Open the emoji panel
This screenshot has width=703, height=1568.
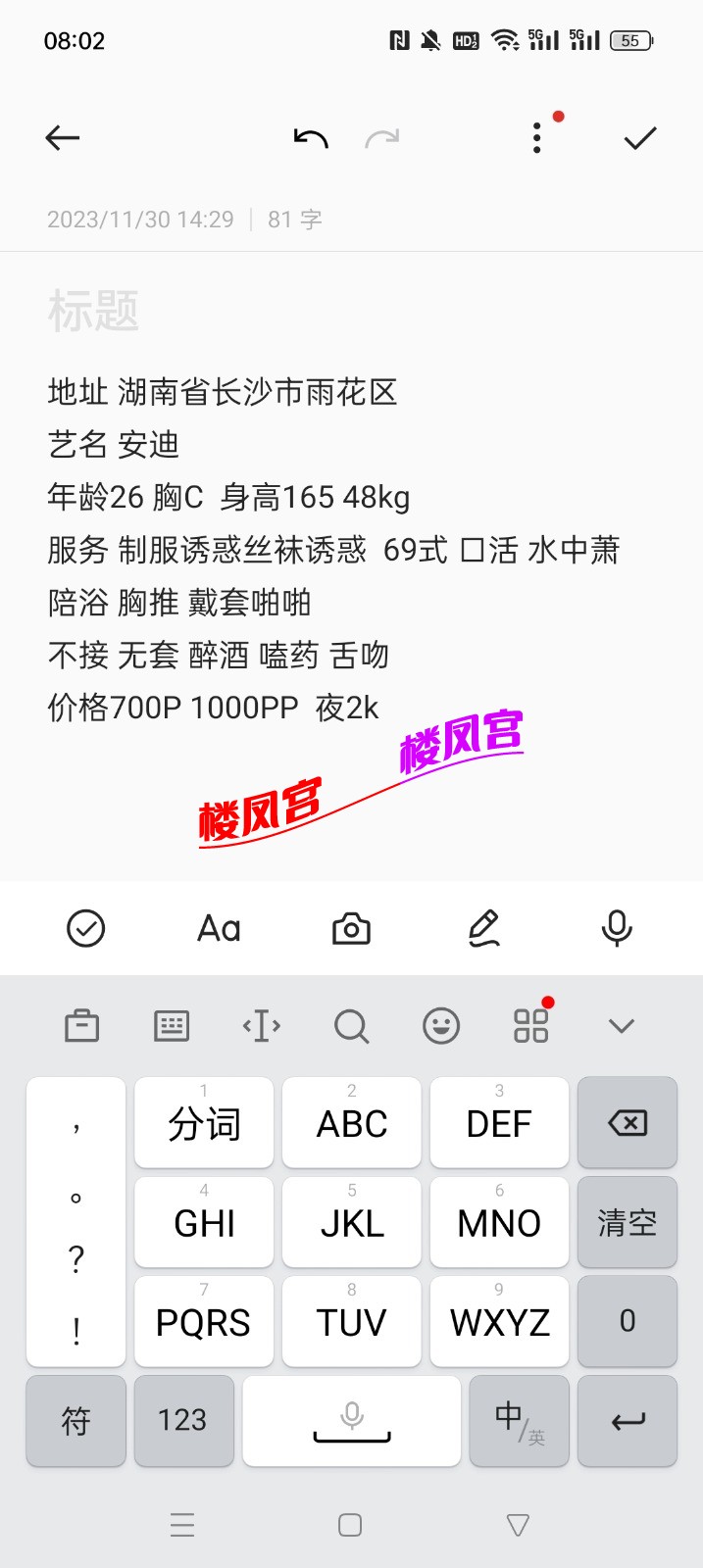coord(441,1026)
